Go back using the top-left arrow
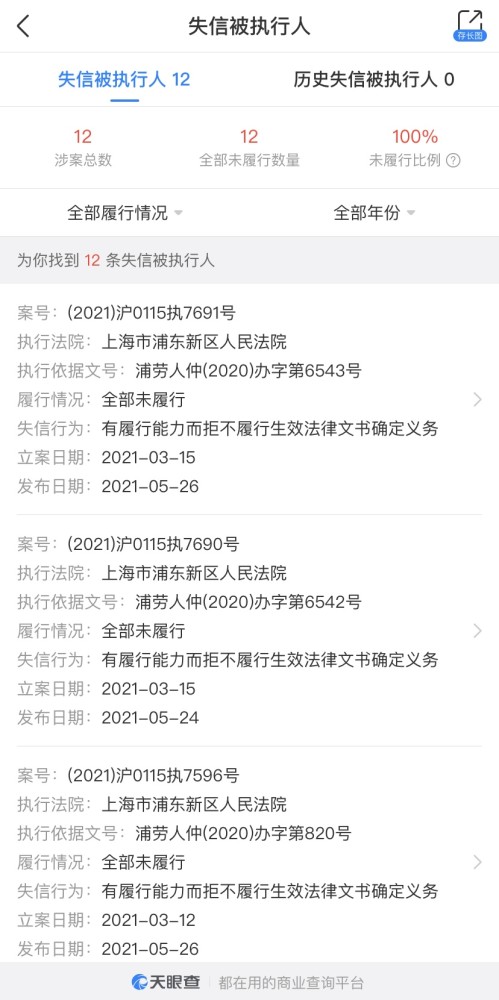The image size is (499, 1000). pos(24,26)
